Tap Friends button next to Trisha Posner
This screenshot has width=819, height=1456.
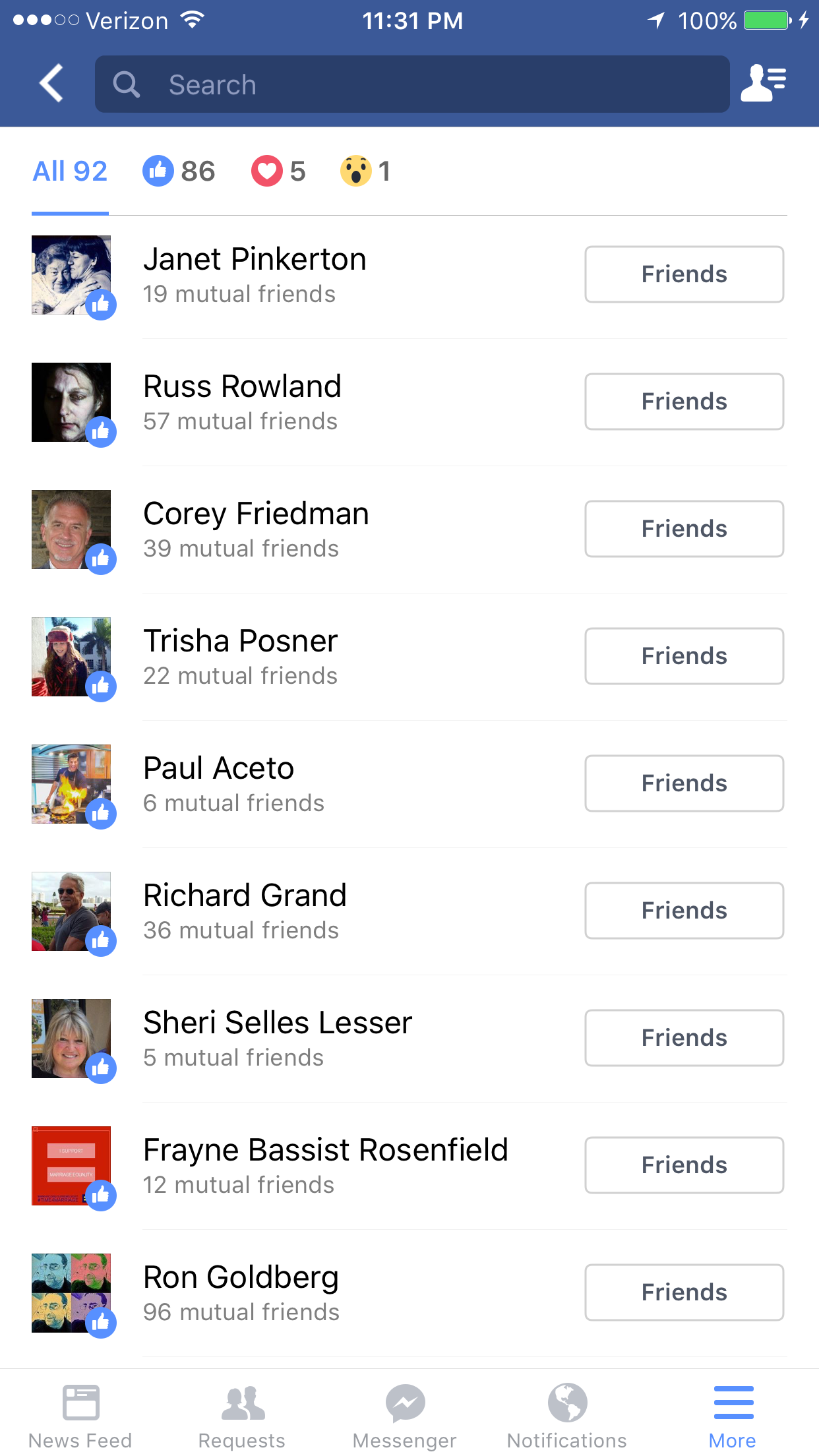684,656
